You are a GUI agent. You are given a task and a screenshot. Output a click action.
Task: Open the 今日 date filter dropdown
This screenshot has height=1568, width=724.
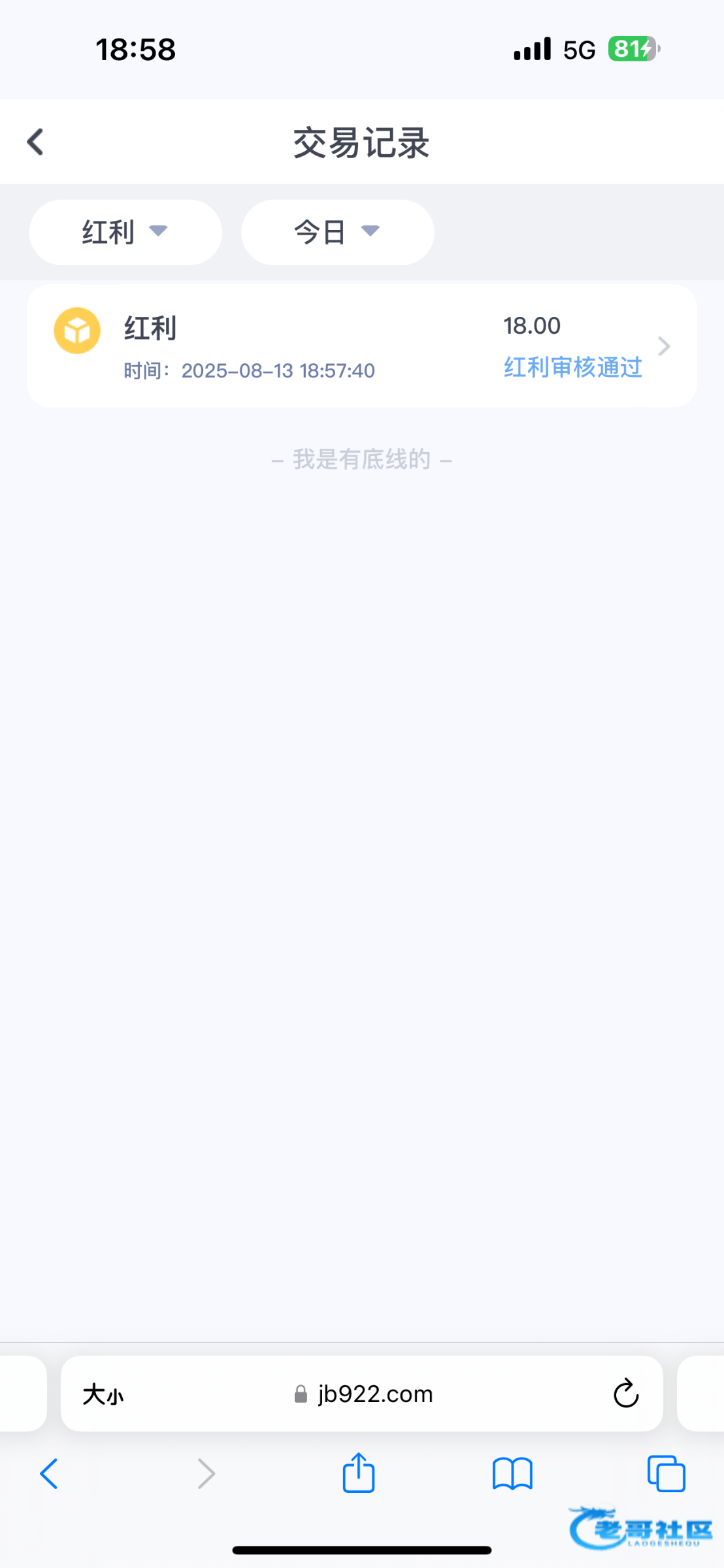[337, 232]
